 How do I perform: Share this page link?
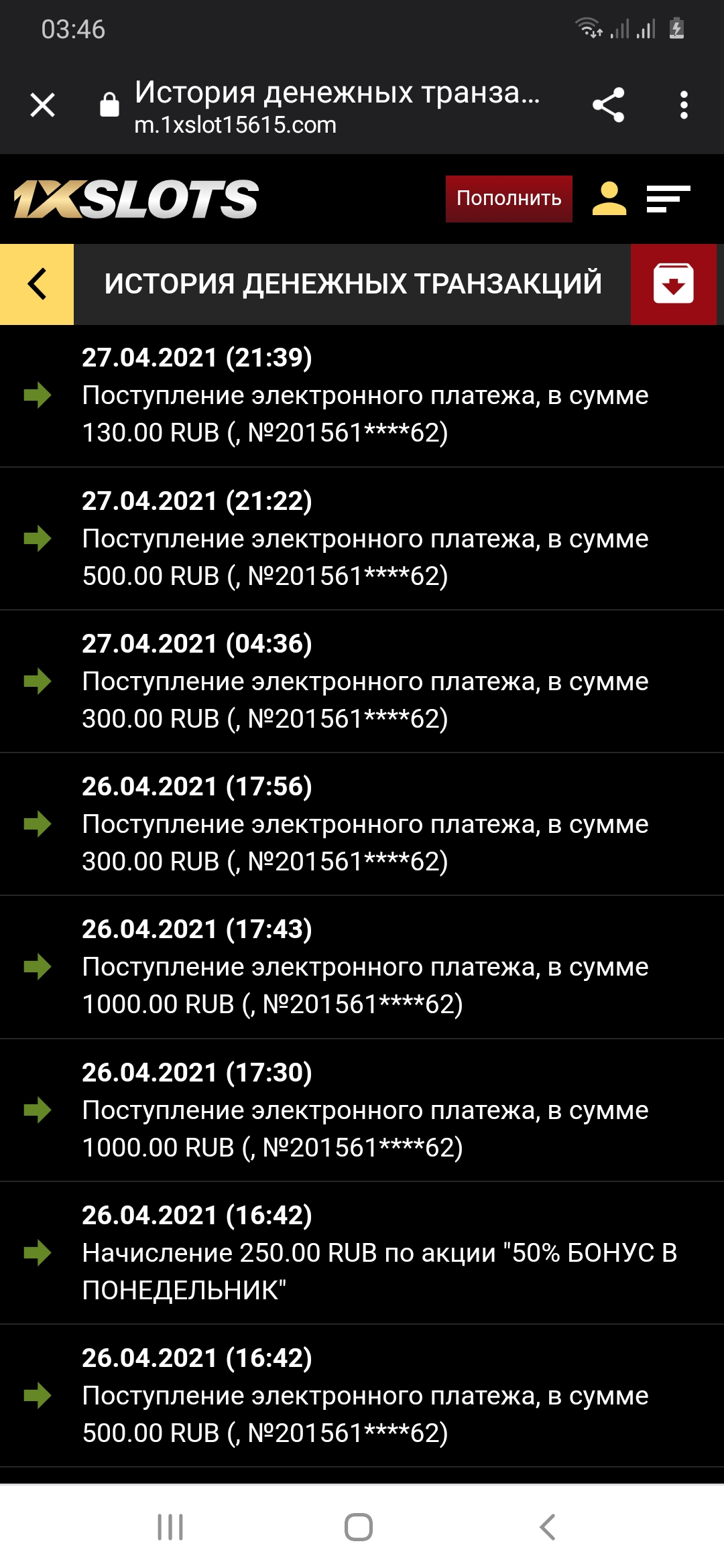(x=608, y=105)
